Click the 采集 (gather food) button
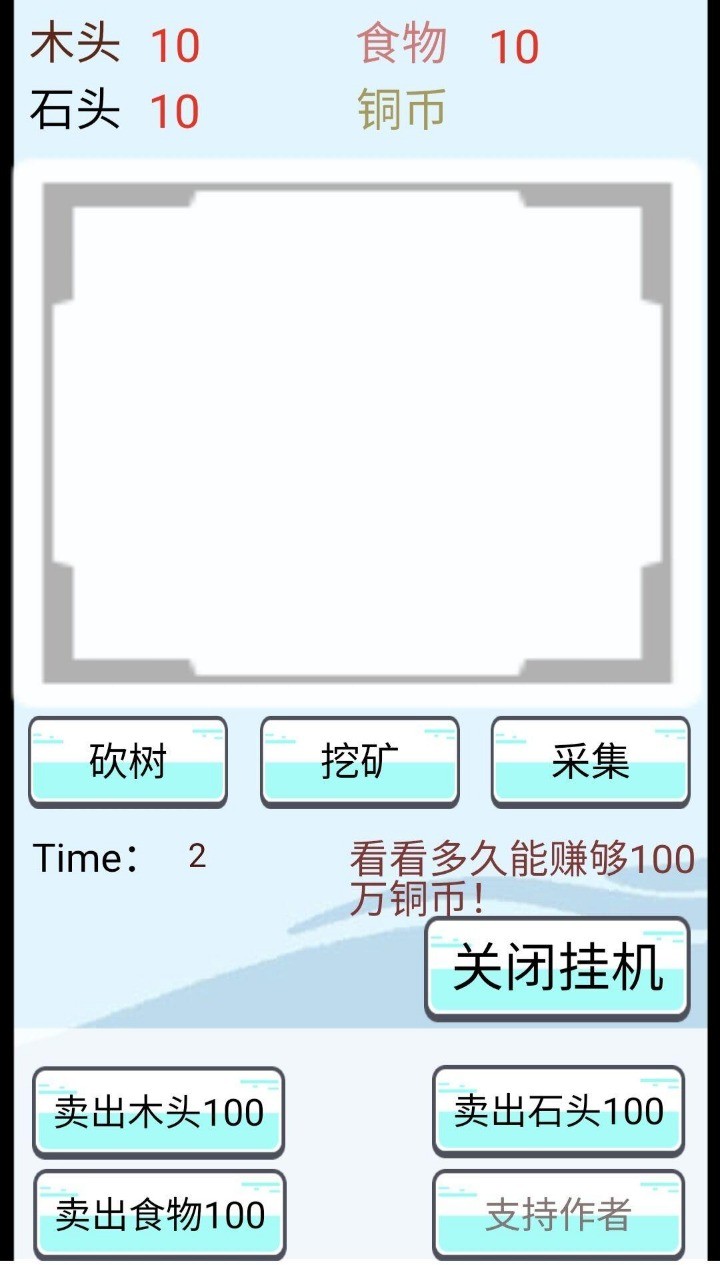 (x=590, y=761)
